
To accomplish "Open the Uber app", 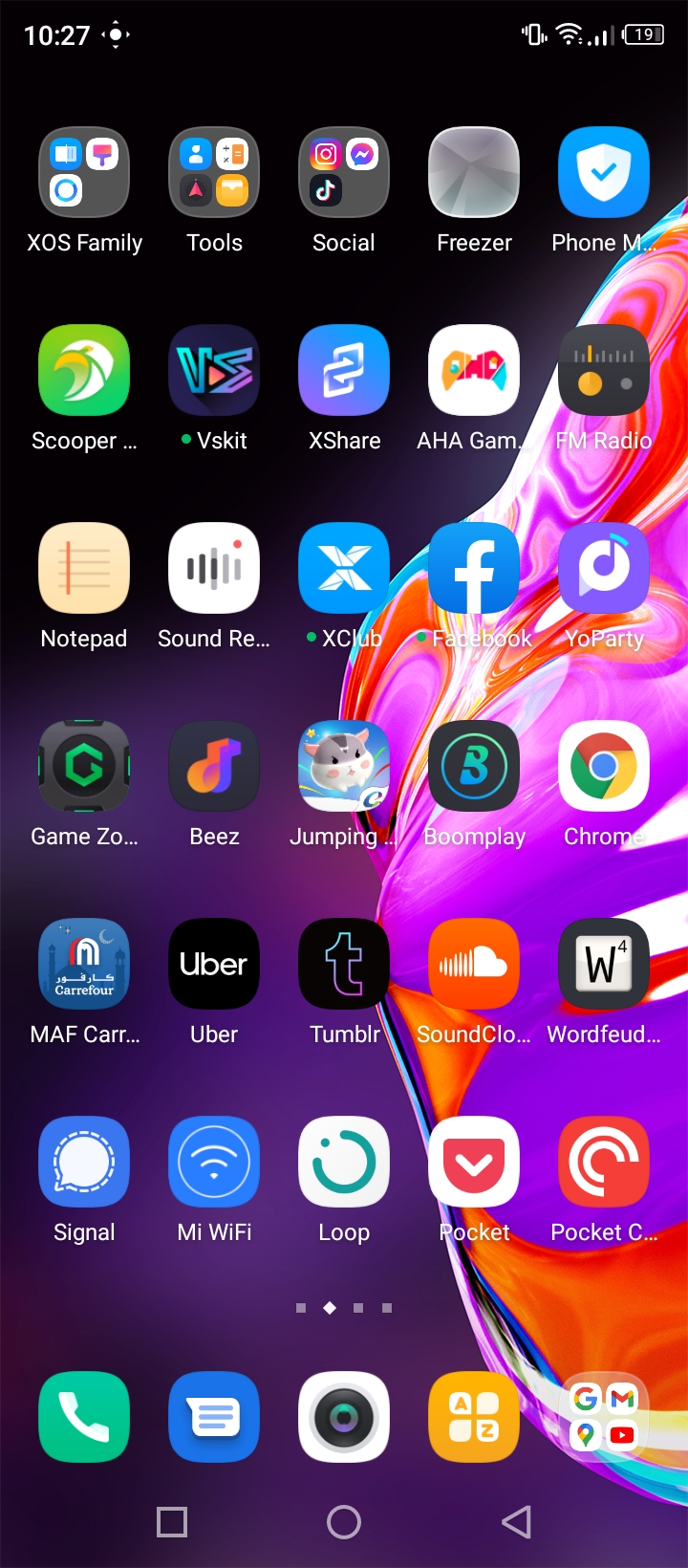I will pos(214,965).
